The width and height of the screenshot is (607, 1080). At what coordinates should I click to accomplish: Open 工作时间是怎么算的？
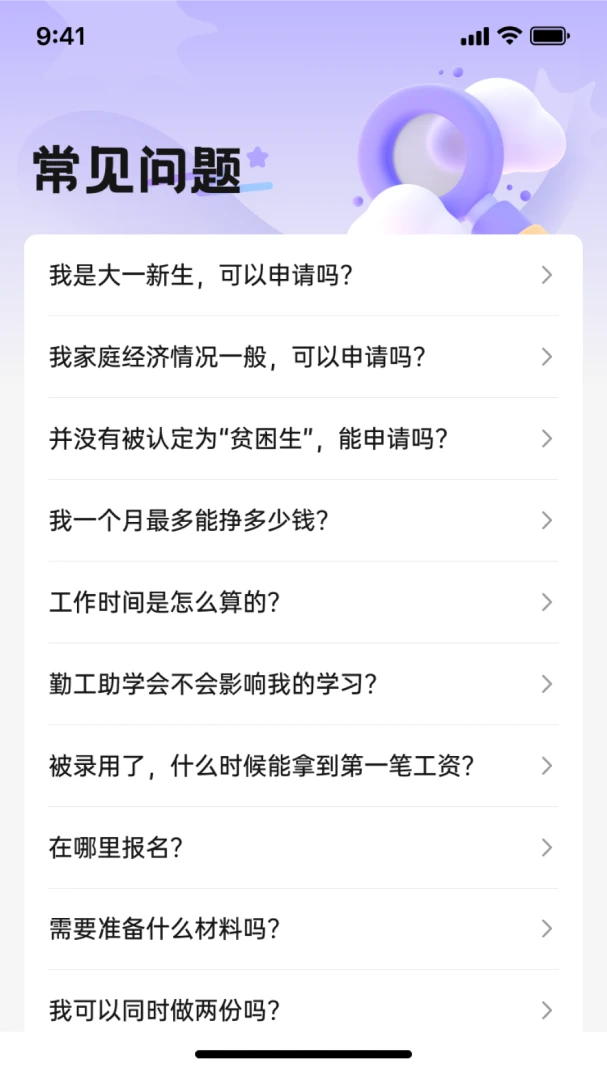click(303, 603)
